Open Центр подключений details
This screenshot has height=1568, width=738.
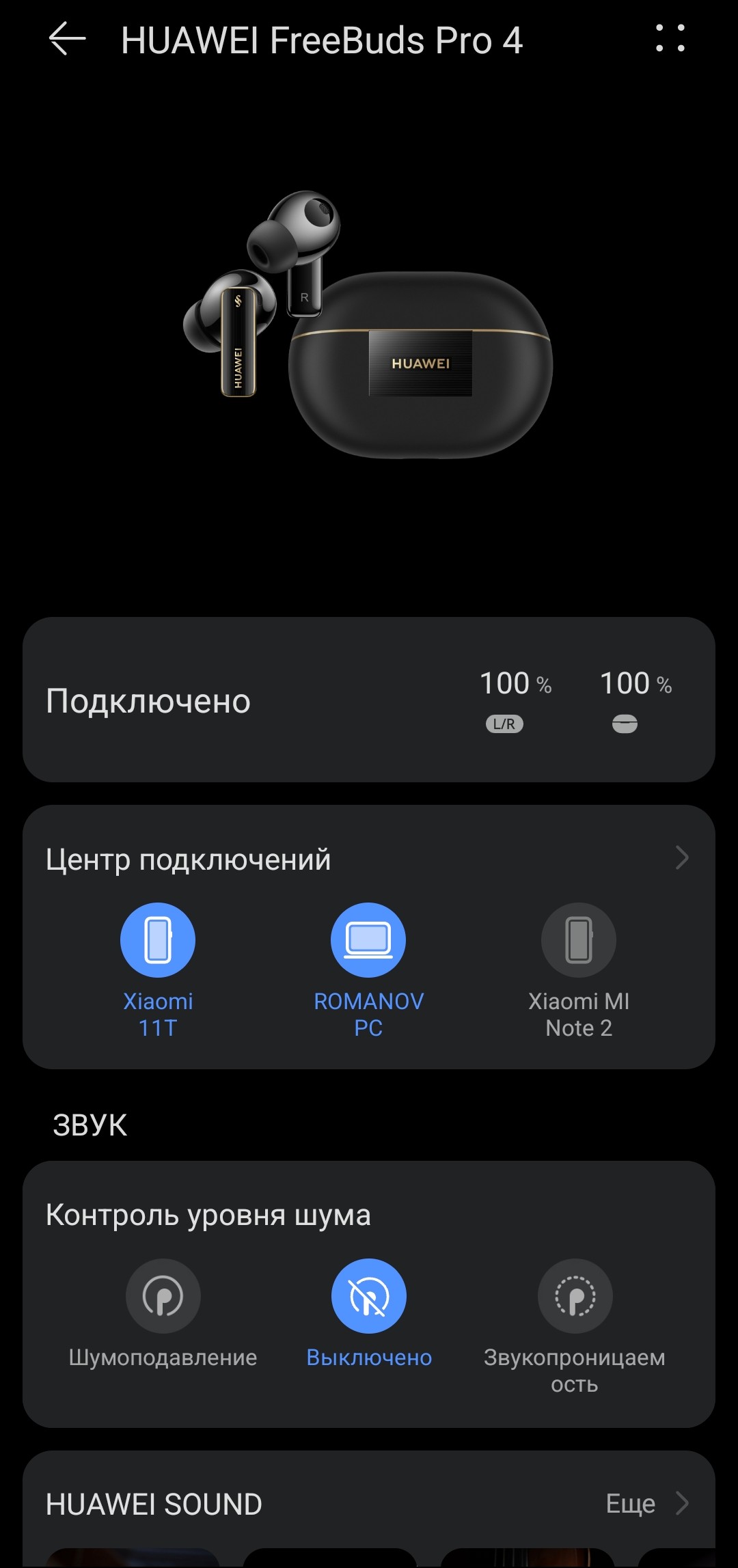(x=681, y=857)
